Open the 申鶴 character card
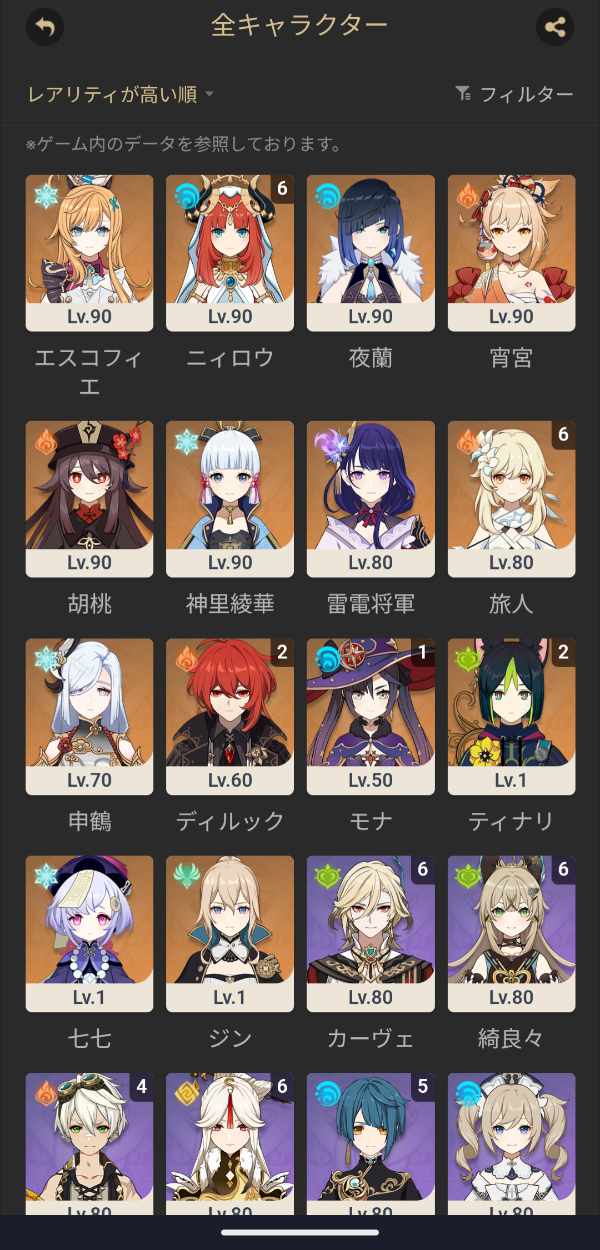 coord(89,716)
